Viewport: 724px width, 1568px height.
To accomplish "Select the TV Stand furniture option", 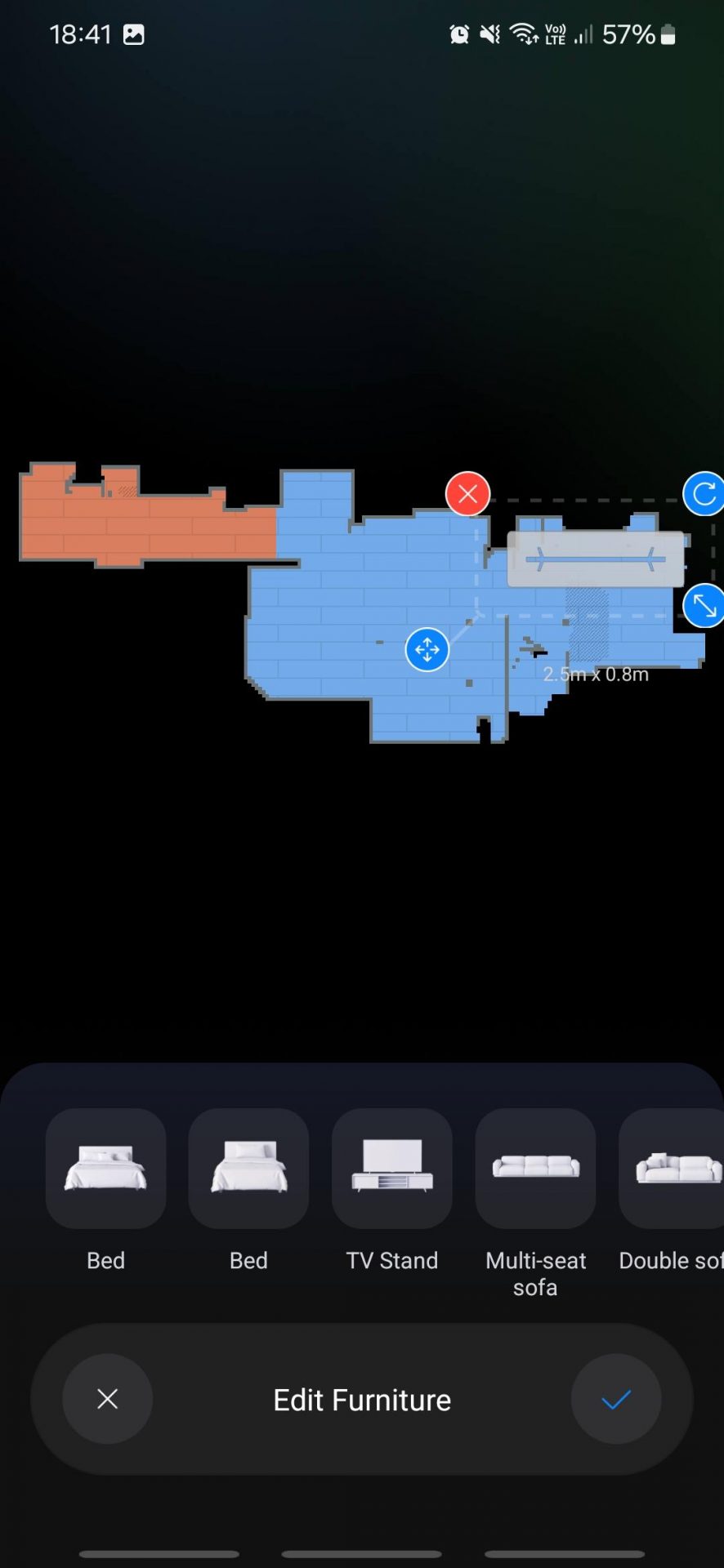I will (x=392, y=1169).
